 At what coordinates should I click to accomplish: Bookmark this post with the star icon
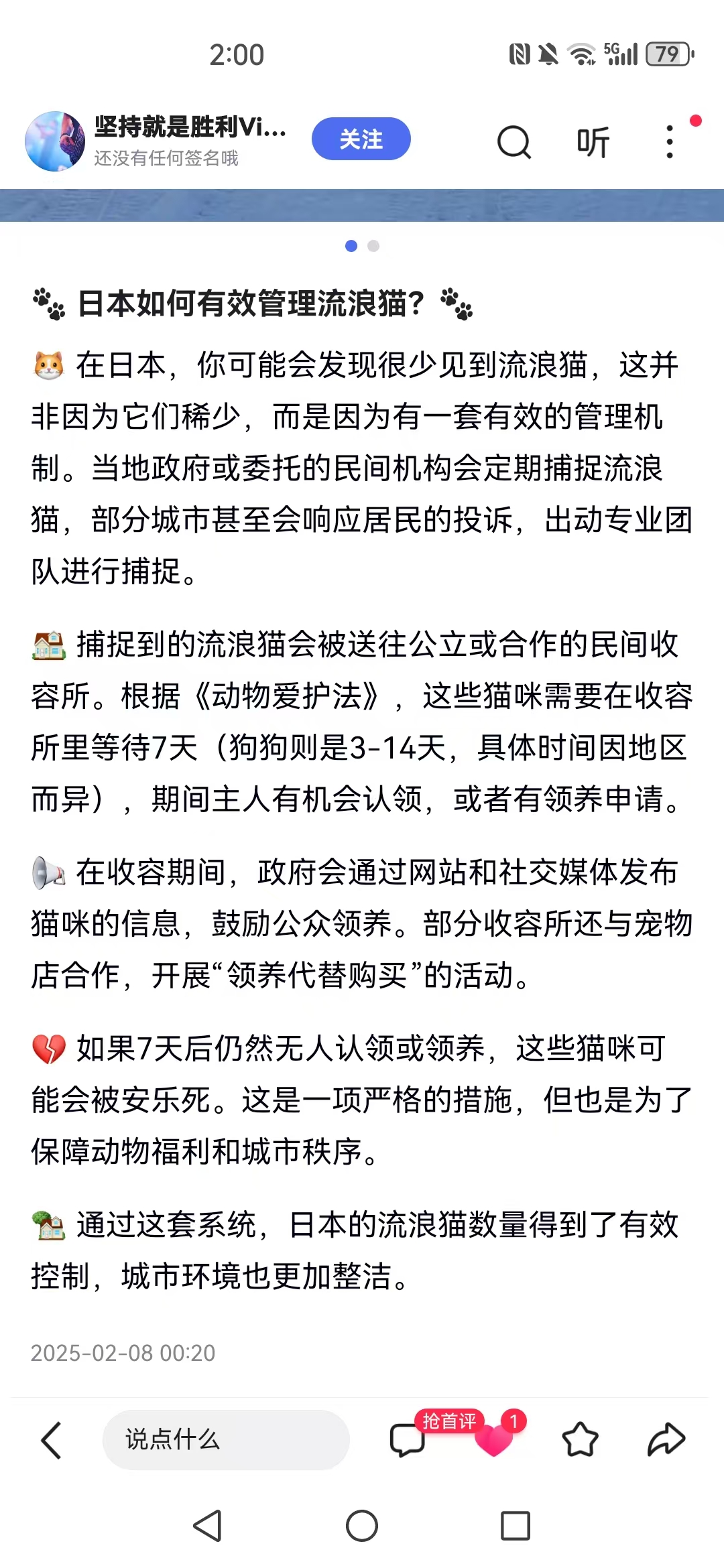pyautogui.click(x=580, y=1439)
